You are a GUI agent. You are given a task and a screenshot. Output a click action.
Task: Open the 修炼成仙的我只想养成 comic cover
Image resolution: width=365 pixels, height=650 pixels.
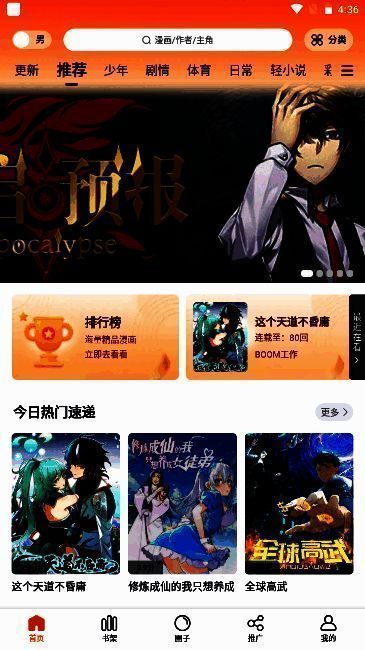182,503
